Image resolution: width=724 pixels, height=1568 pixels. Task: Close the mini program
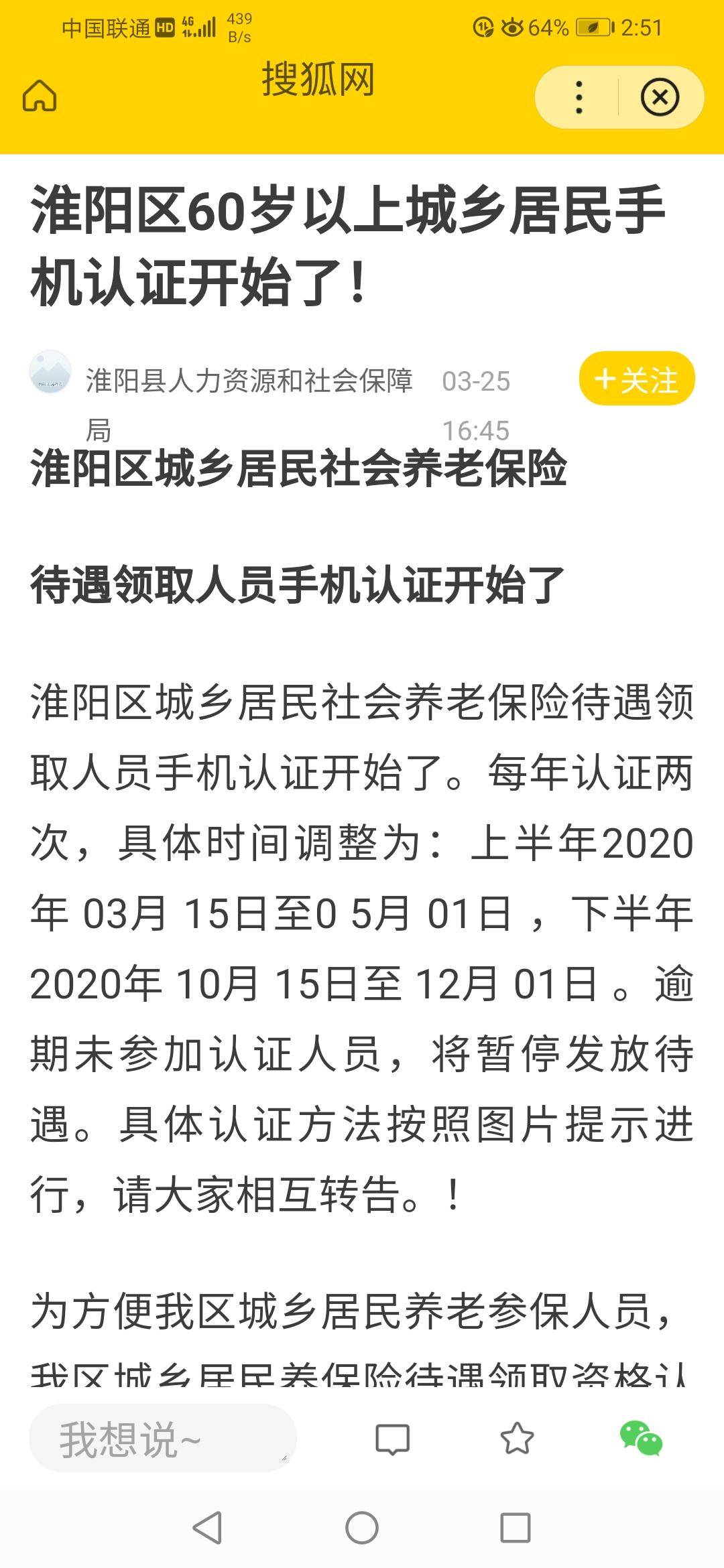pos(660,98)
